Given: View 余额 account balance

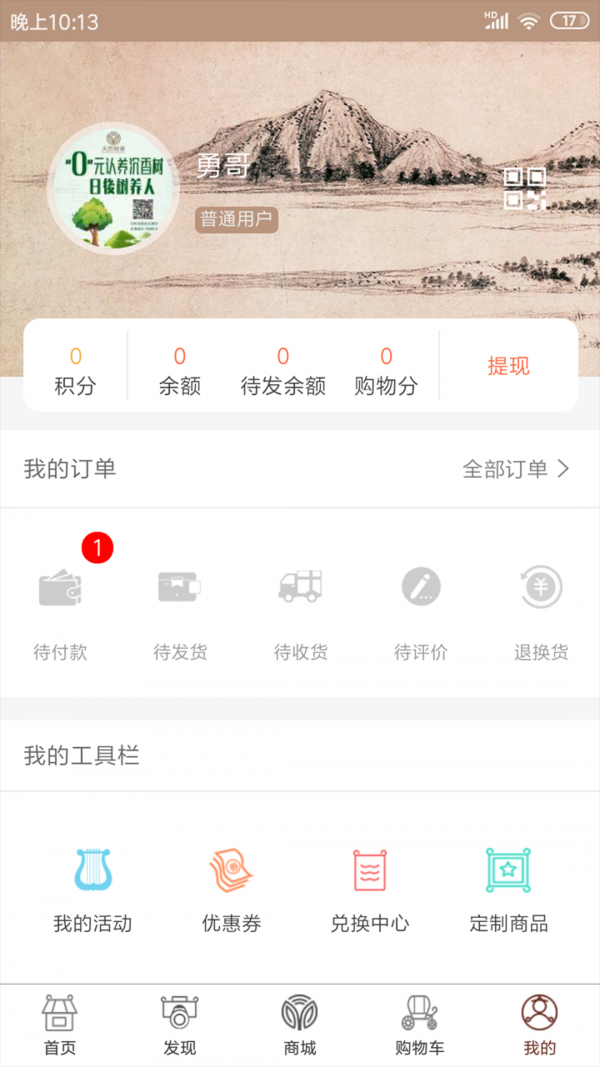Looking at the screenshot, I should pos(180,371).
